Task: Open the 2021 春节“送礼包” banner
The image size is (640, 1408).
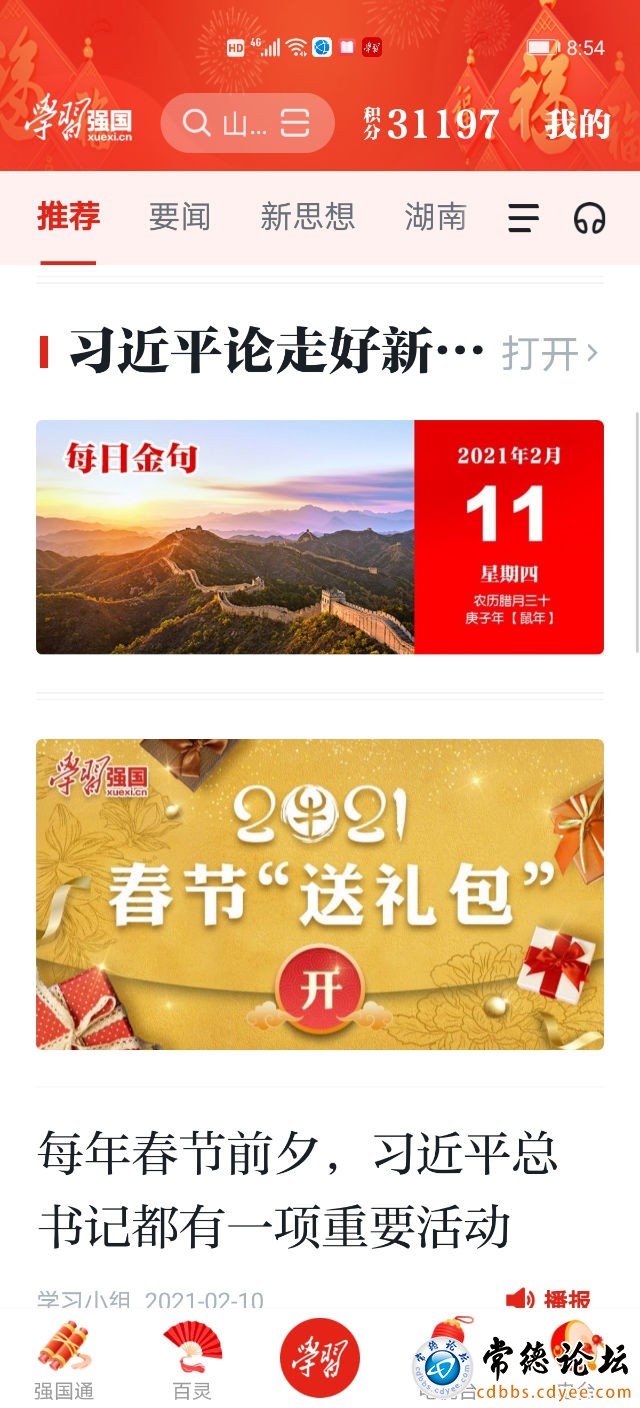Action: 320,894
